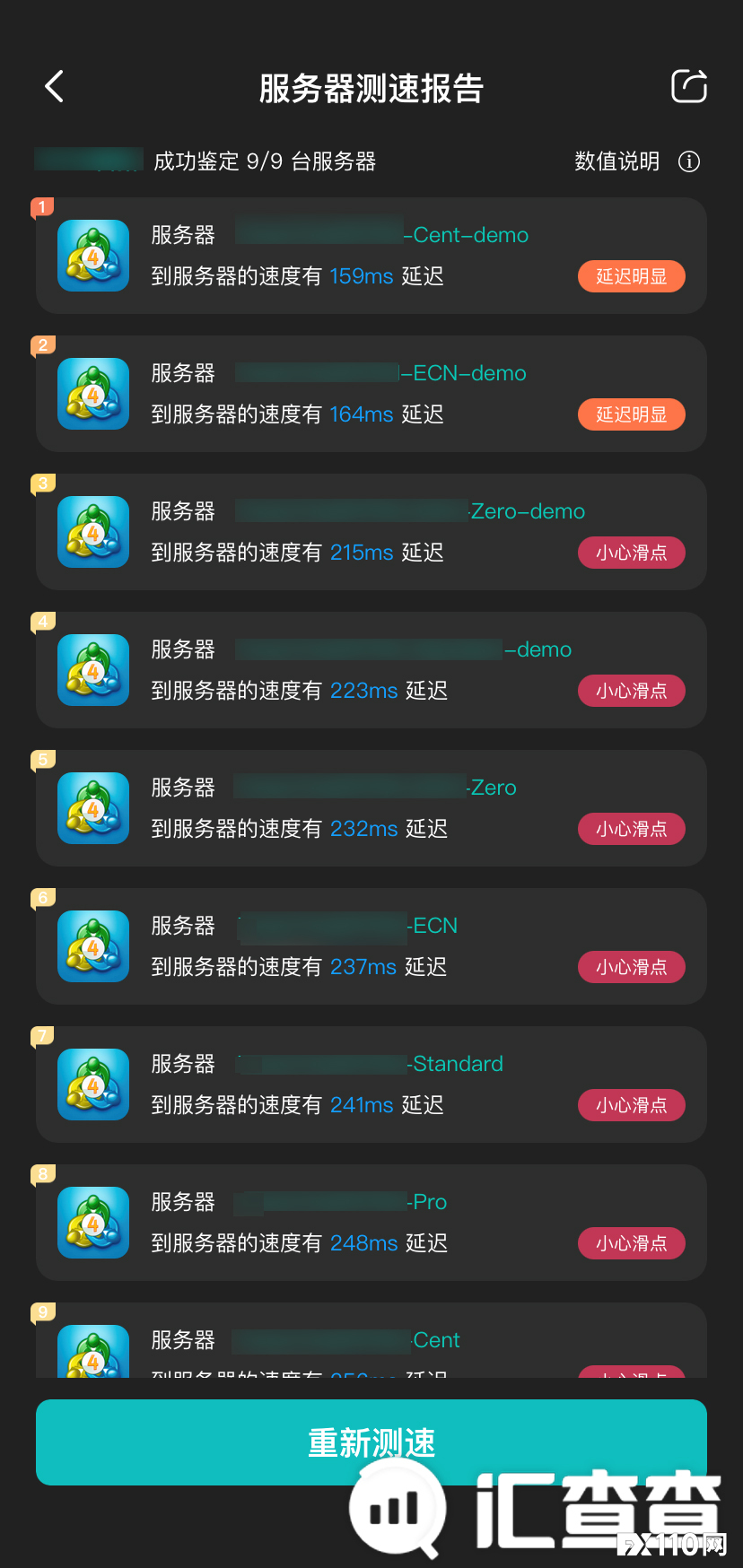Select the 成功鉴定 9/9 台服务器 summary text
Screen dimensions: 743x1568
point(265,161)
